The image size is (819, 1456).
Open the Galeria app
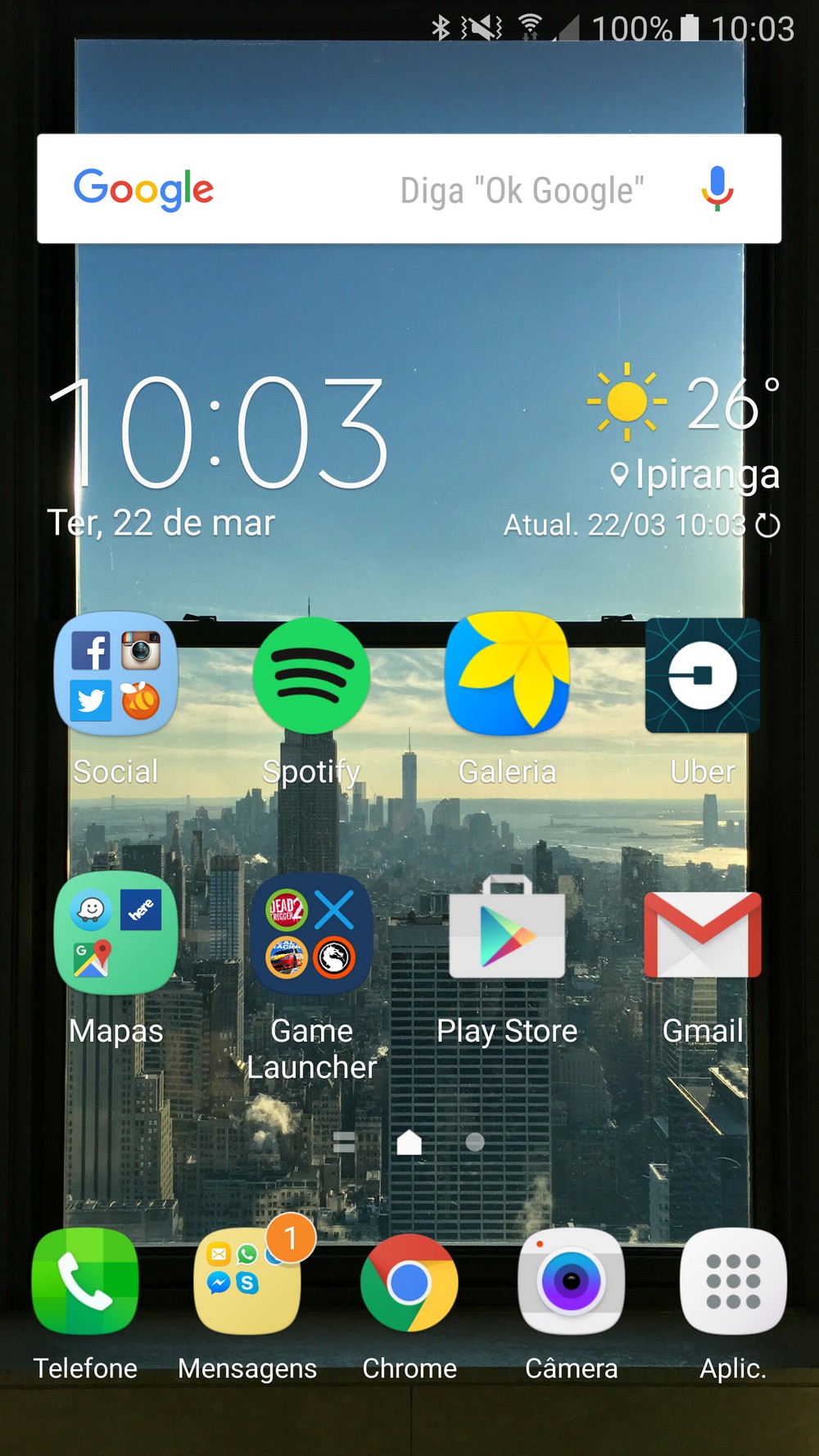[507, 675]
